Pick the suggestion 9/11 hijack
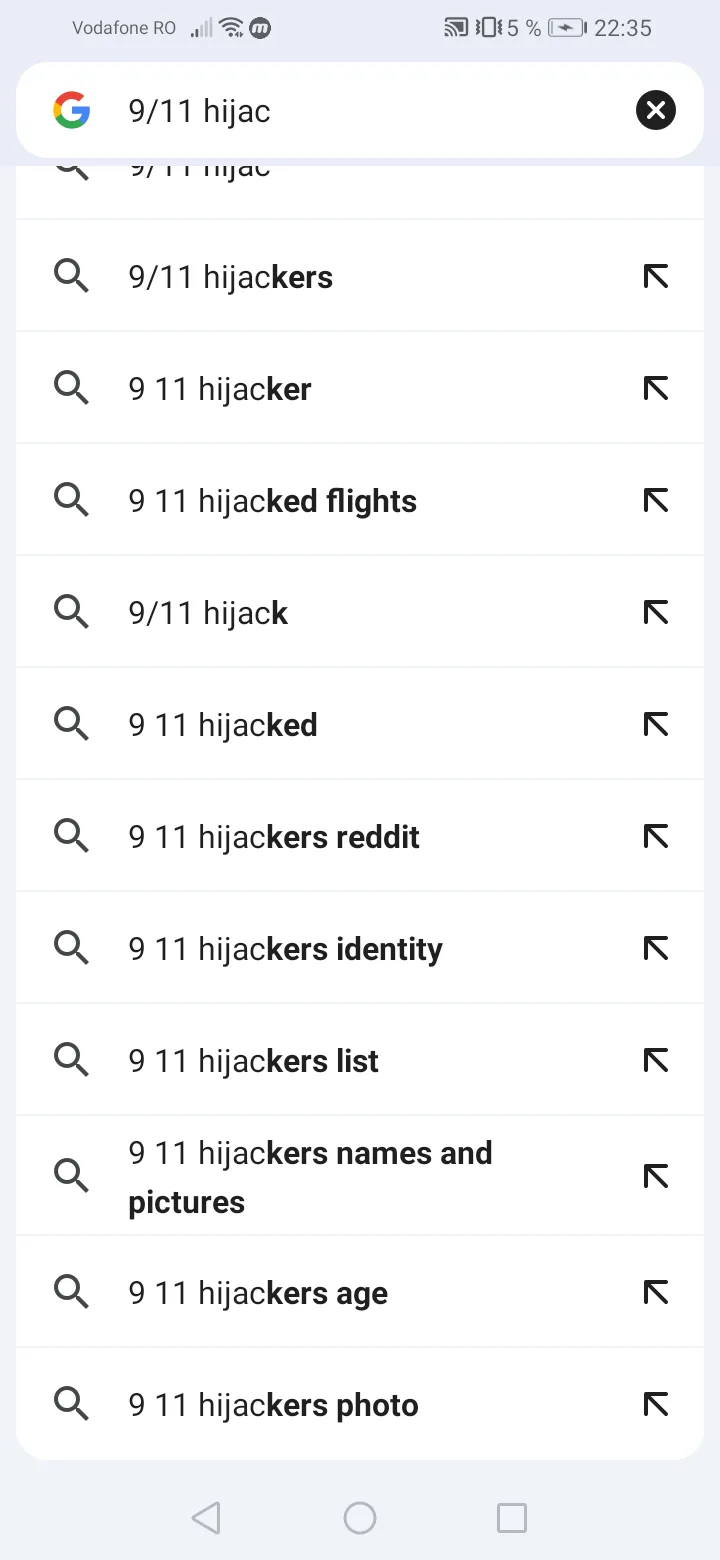This screenshot has width=720, height=1560. pyautogui.click(x=360, y=612)
